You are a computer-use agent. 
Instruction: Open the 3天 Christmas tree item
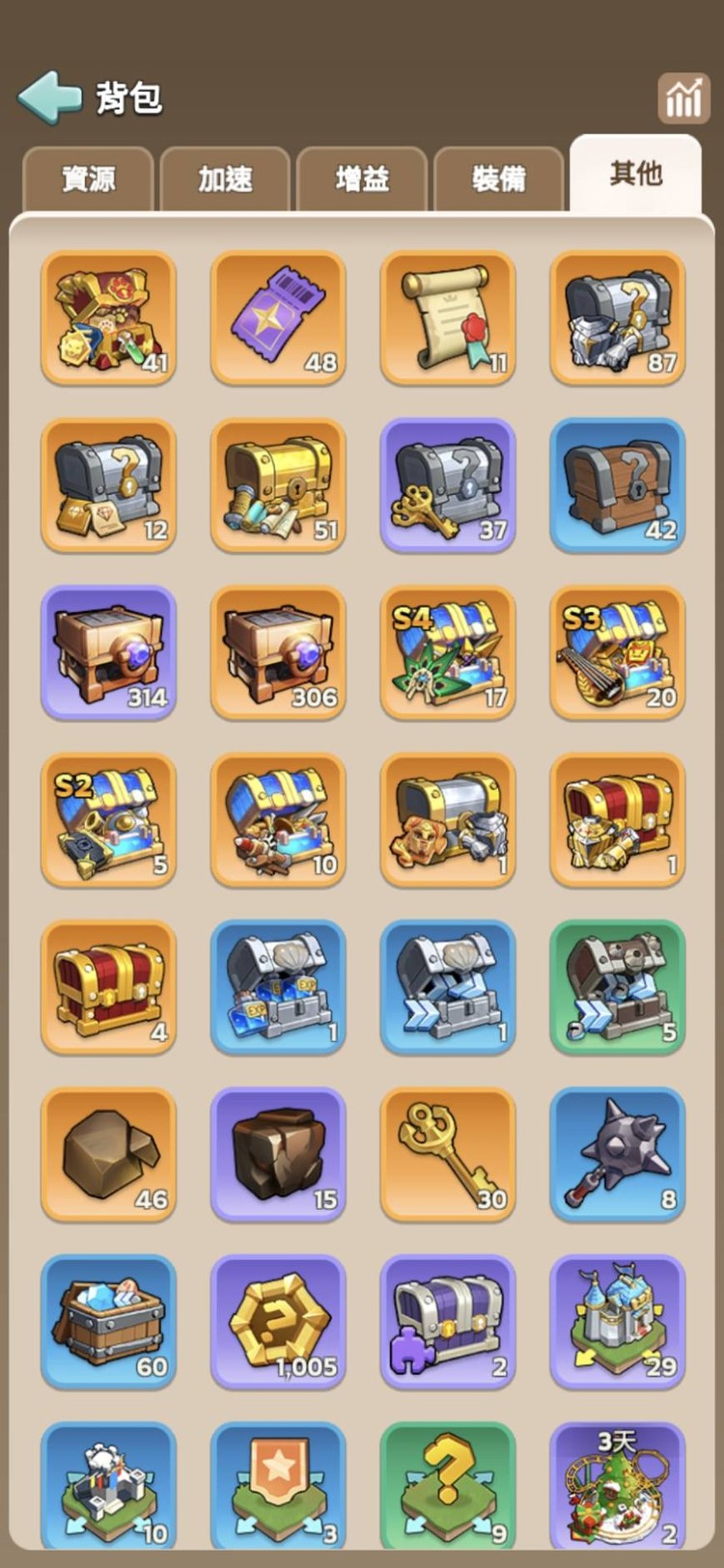[x=618, y=1486]
